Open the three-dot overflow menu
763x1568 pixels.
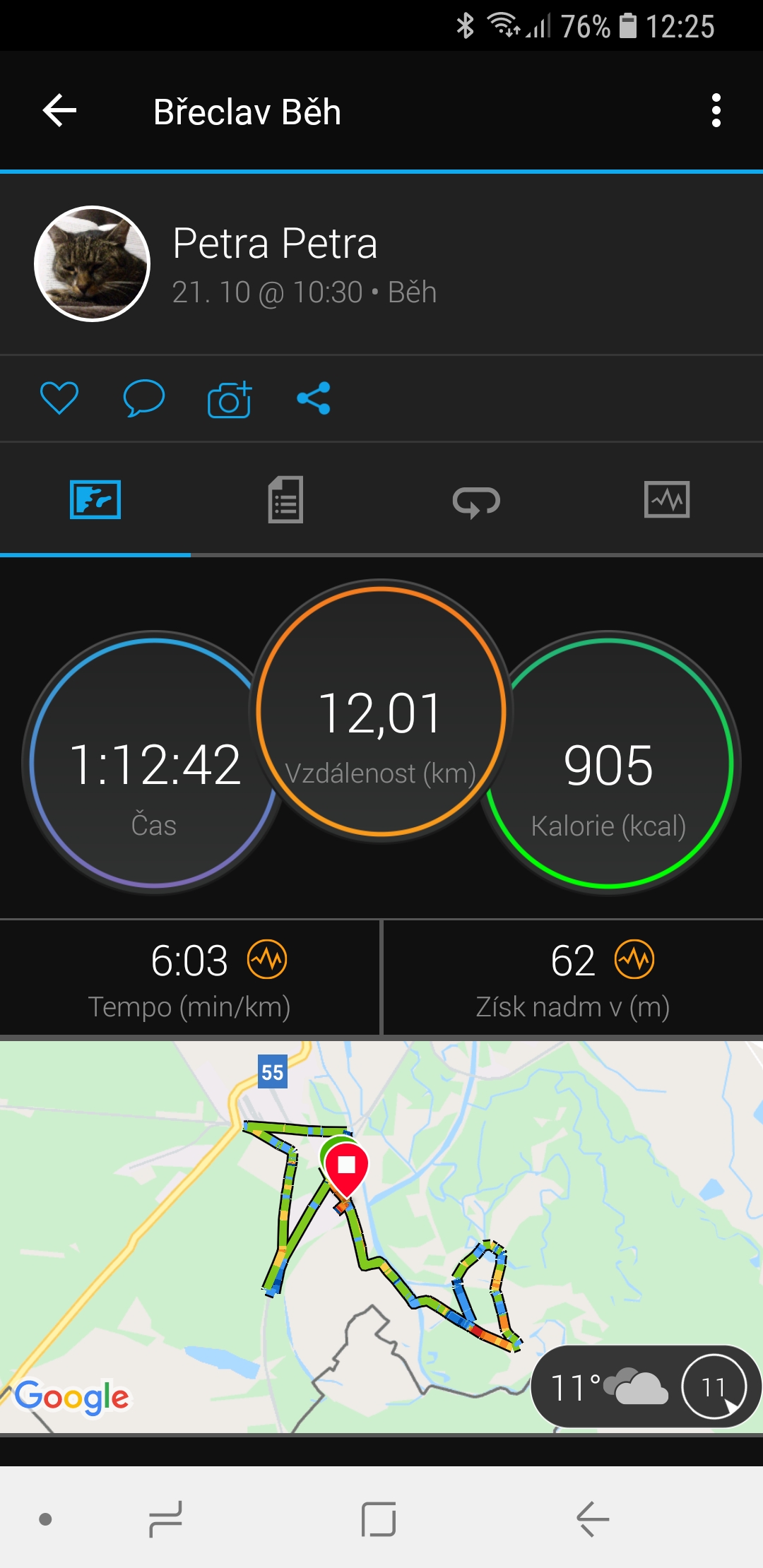click(716, 111)
